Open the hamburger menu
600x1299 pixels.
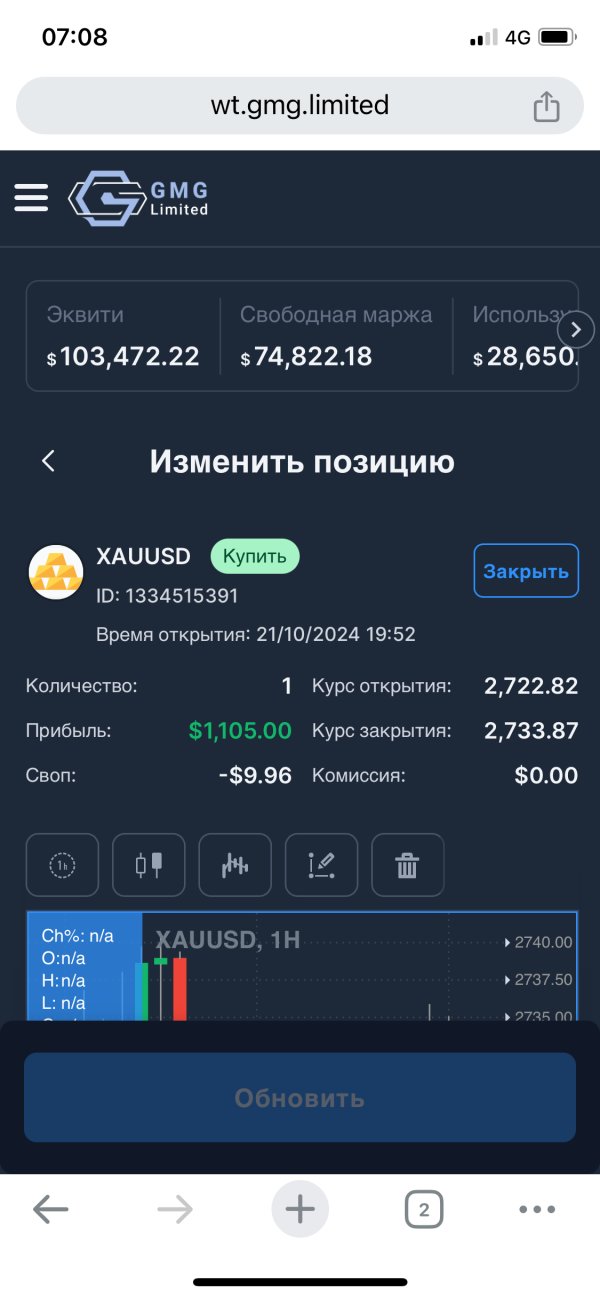tap(31, 197)
